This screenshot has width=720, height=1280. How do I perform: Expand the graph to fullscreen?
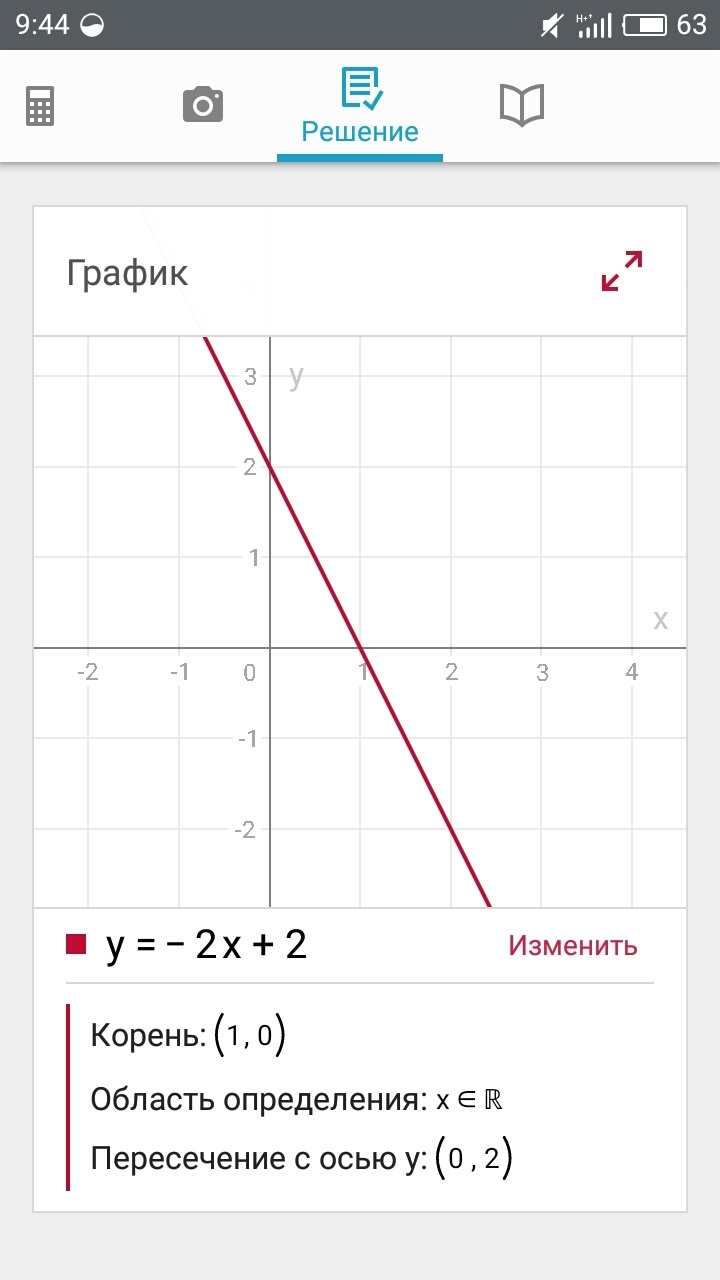[622, 271]
